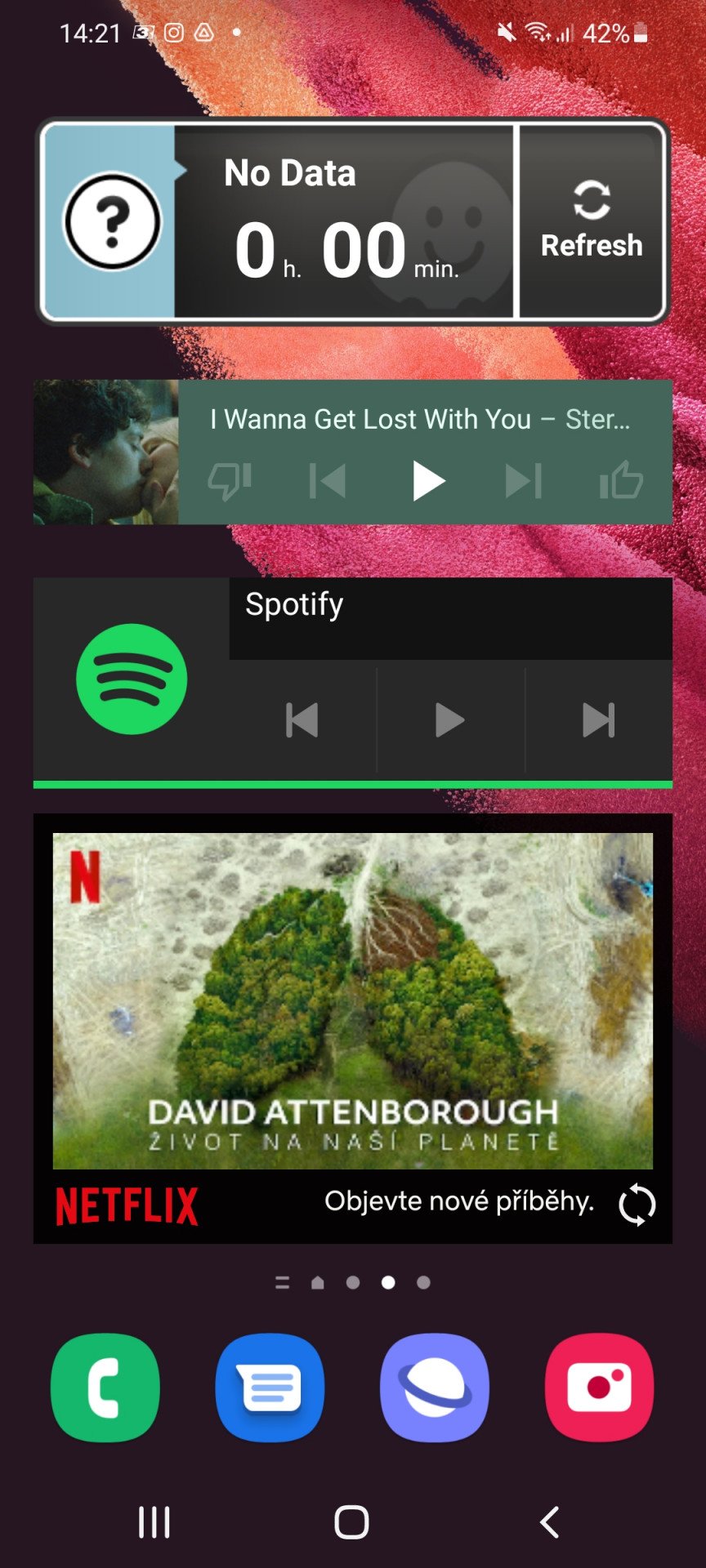The height and width of the screenshot is (1568, 706).
Task: Open Spotify via its widget logo
Action: point(132,679)
